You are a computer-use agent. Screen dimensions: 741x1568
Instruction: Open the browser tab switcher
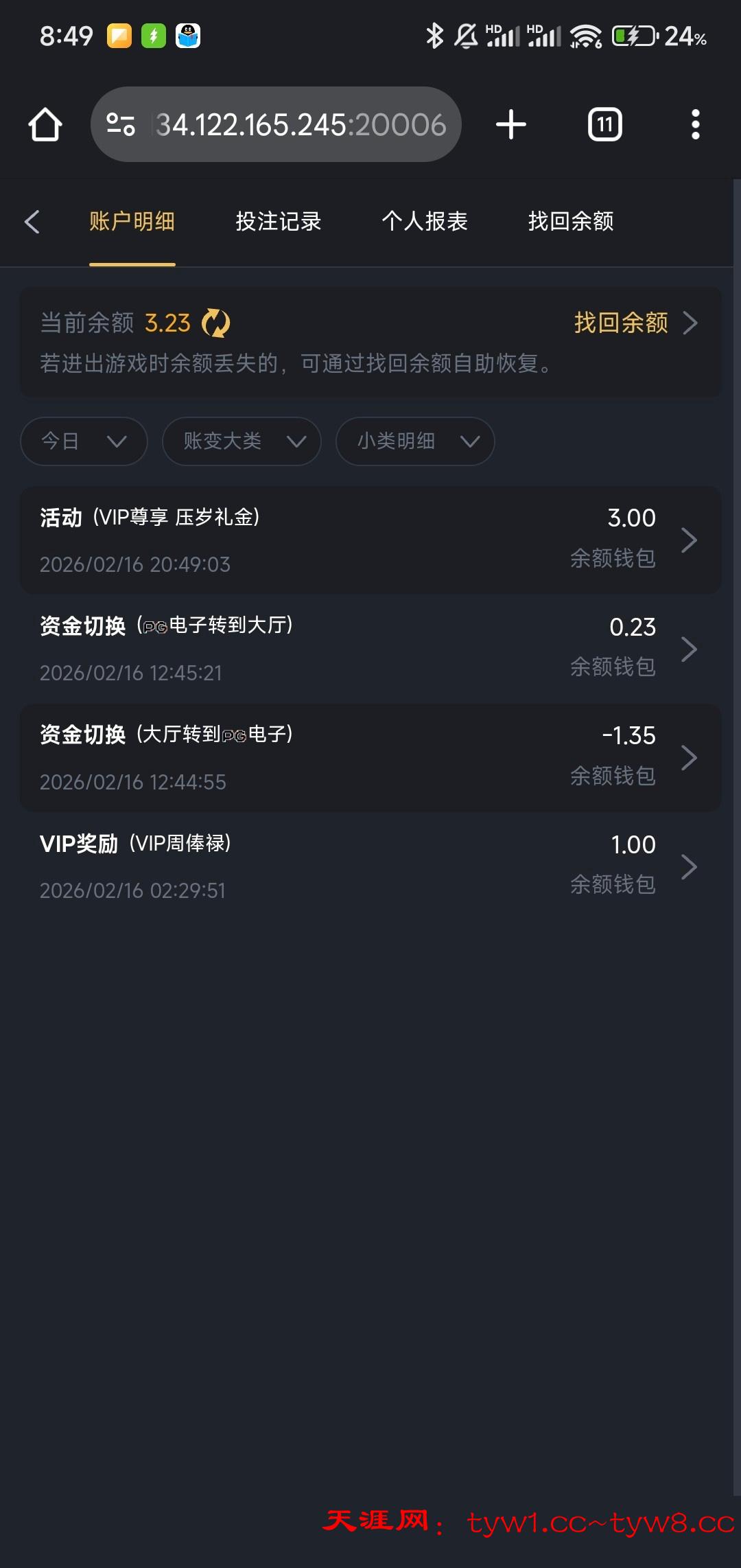[x=604, y=125]
